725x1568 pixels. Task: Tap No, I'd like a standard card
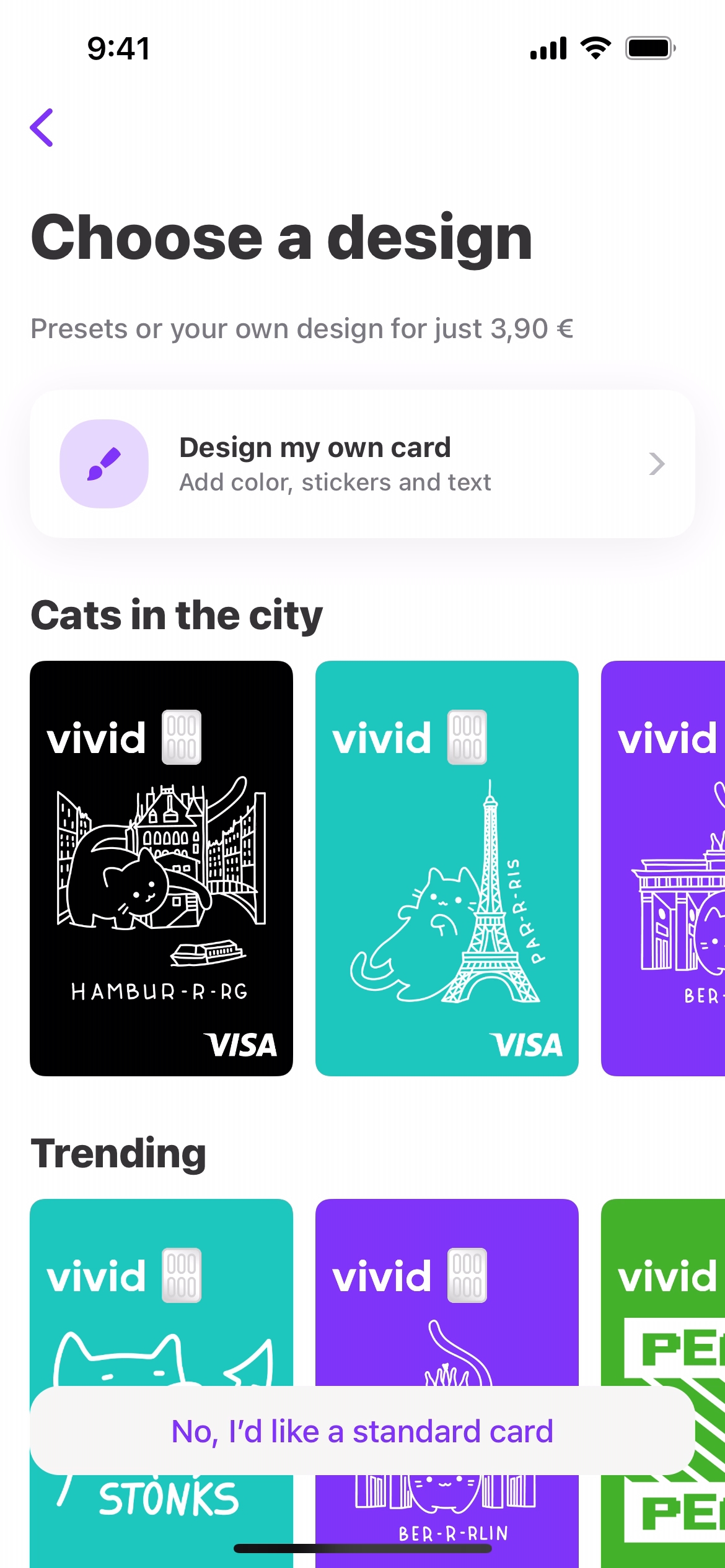(x=362, y=1431)
